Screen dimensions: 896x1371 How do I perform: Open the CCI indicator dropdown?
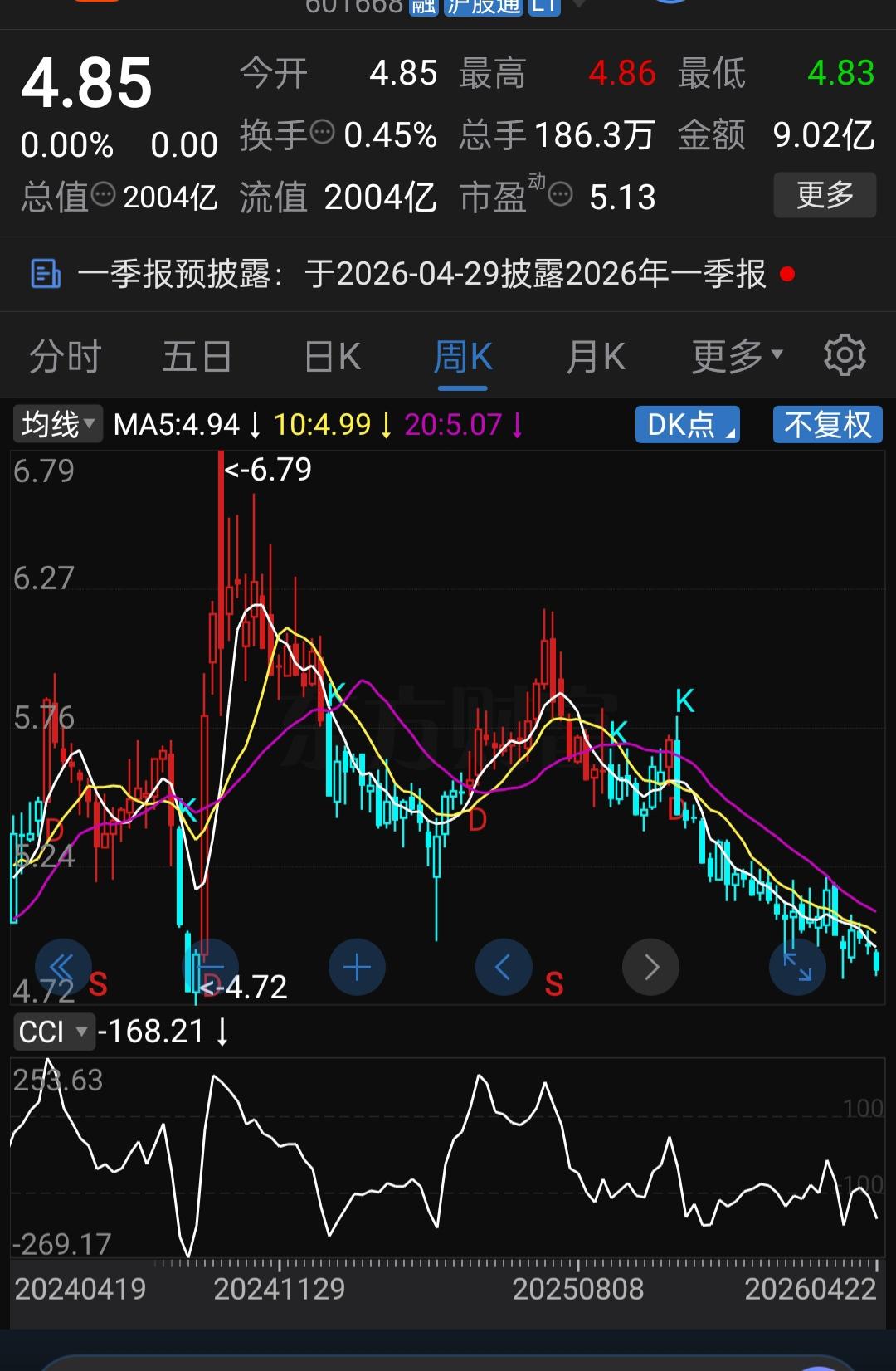(54, 1031)
